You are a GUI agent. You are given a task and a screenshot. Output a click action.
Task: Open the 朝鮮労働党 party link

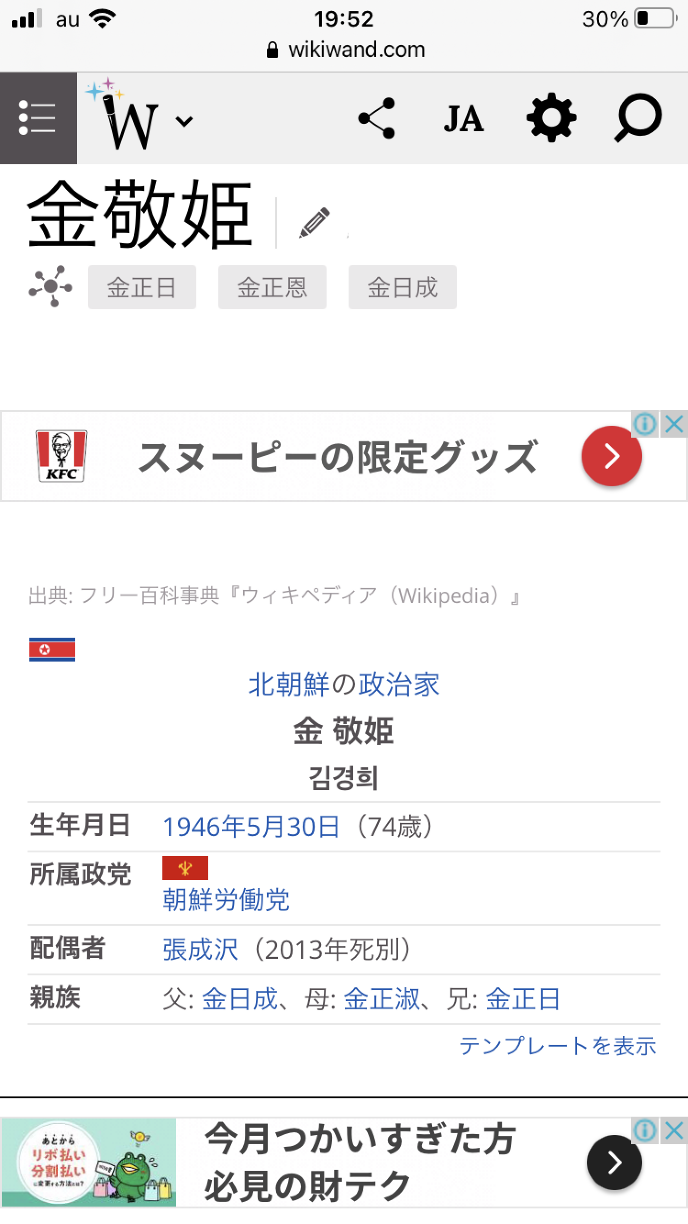pyautogui.click(x=226, y=900)
